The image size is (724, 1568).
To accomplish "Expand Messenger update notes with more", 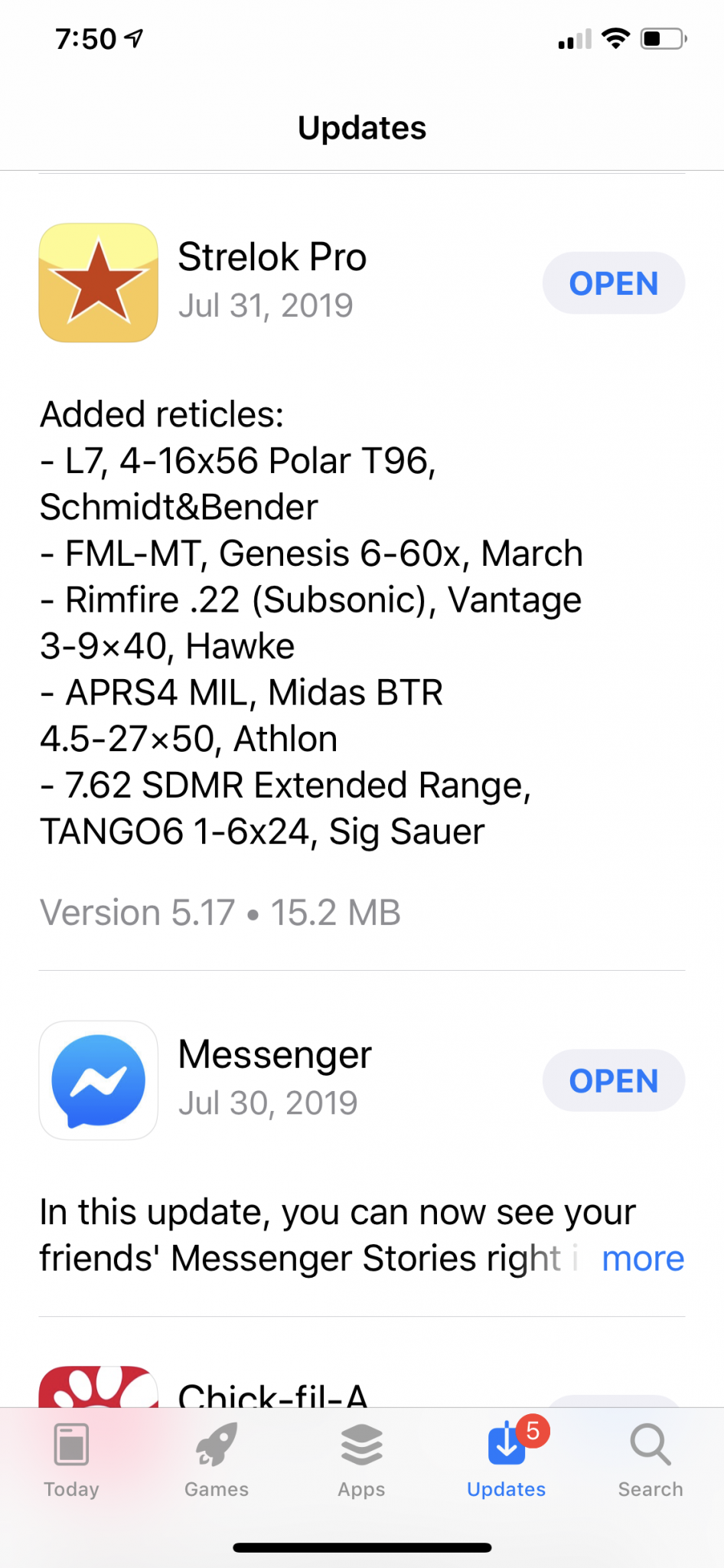I will click(642, 1259).
